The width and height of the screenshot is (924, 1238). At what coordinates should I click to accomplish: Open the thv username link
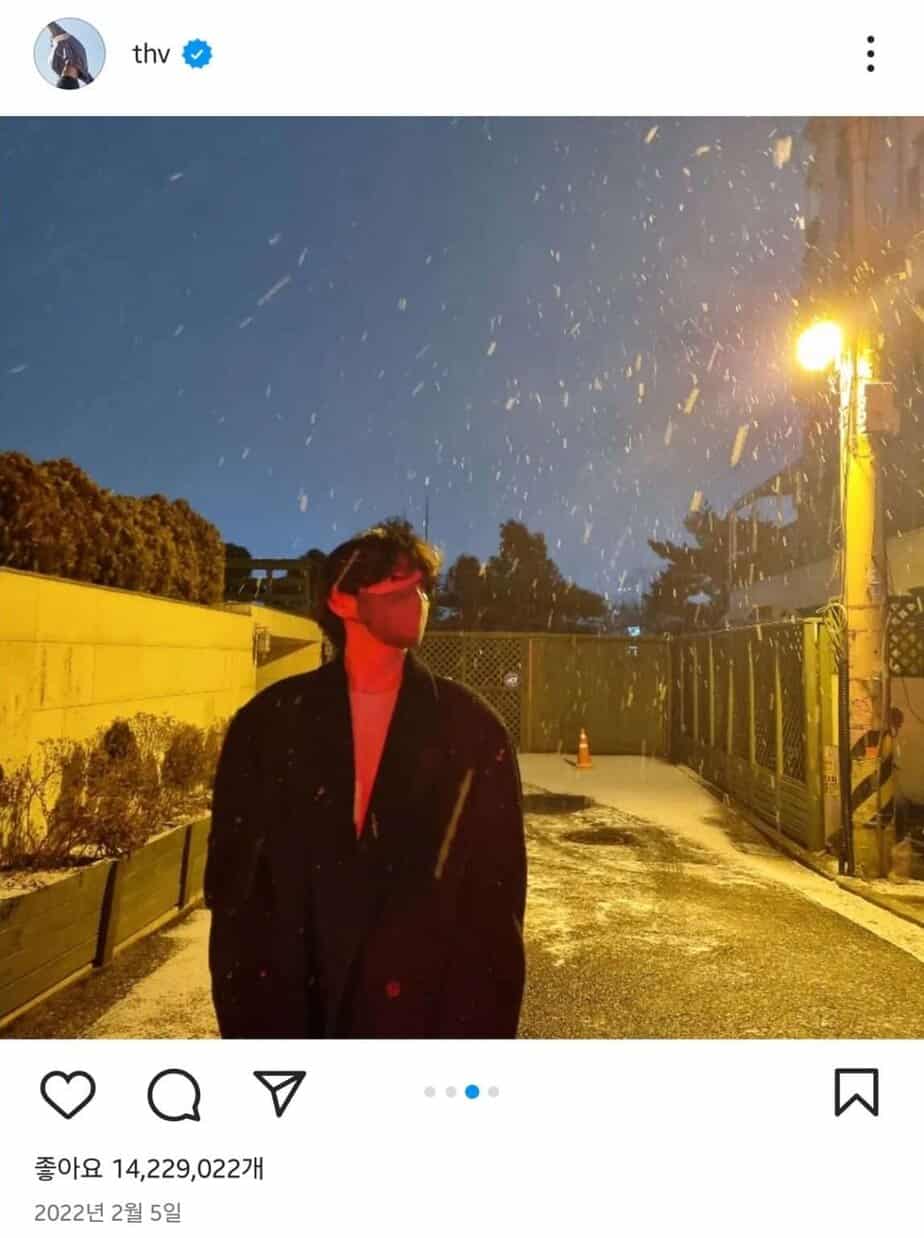(150, 54)
